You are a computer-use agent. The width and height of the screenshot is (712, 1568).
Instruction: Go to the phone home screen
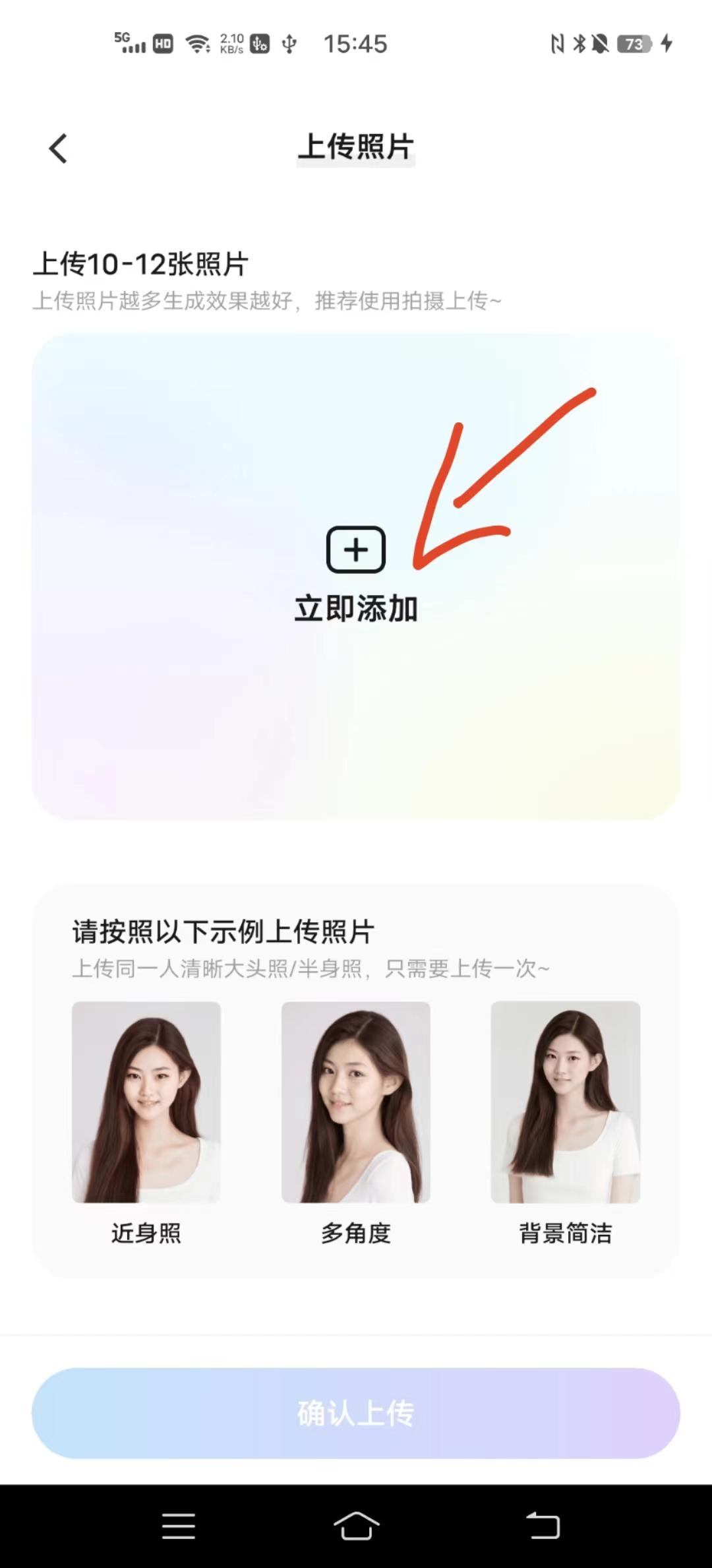pos(356,1526)
